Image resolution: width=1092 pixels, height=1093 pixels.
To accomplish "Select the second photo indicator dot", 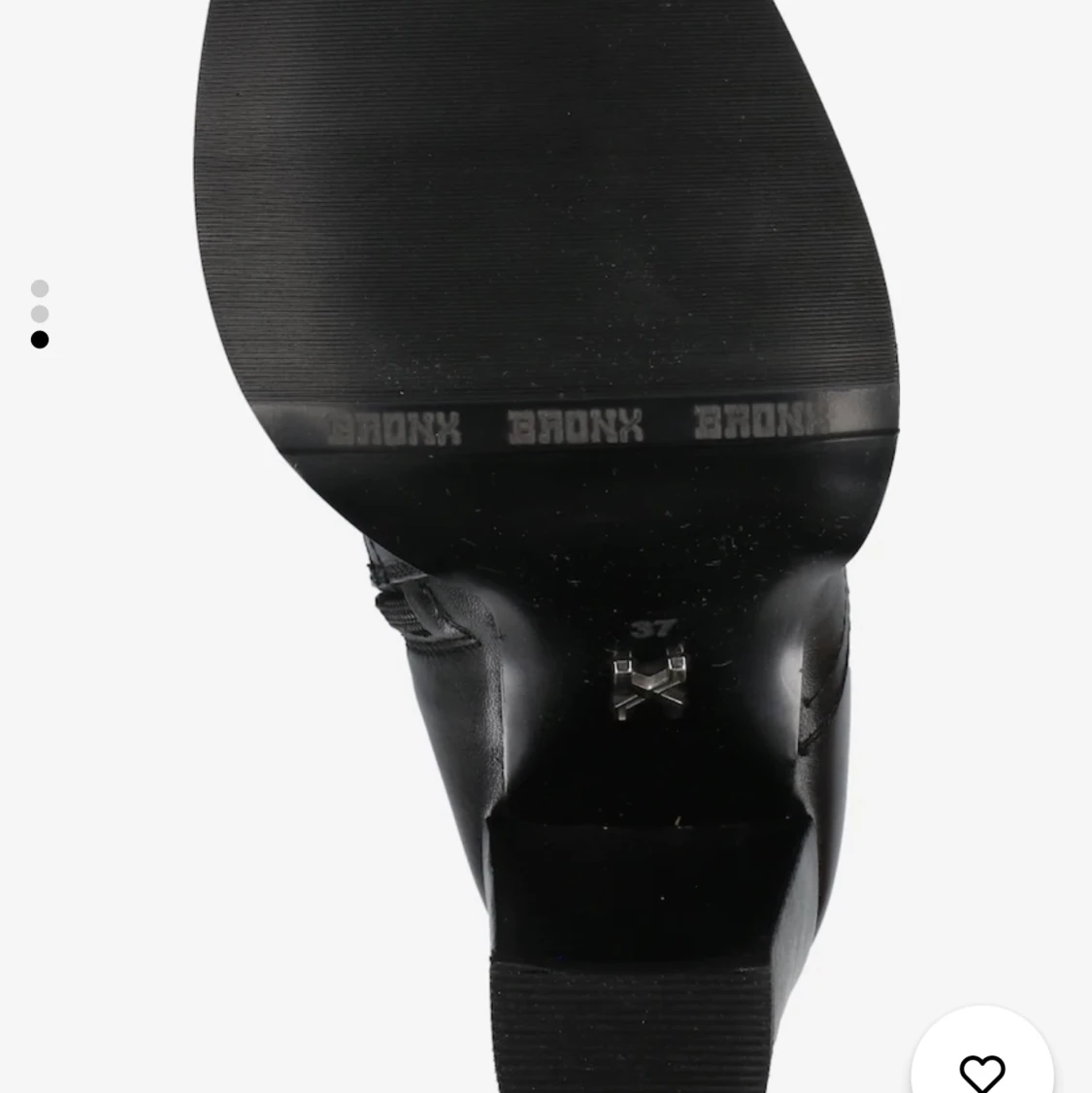I will pyautogui.click(x=40, y=314).
